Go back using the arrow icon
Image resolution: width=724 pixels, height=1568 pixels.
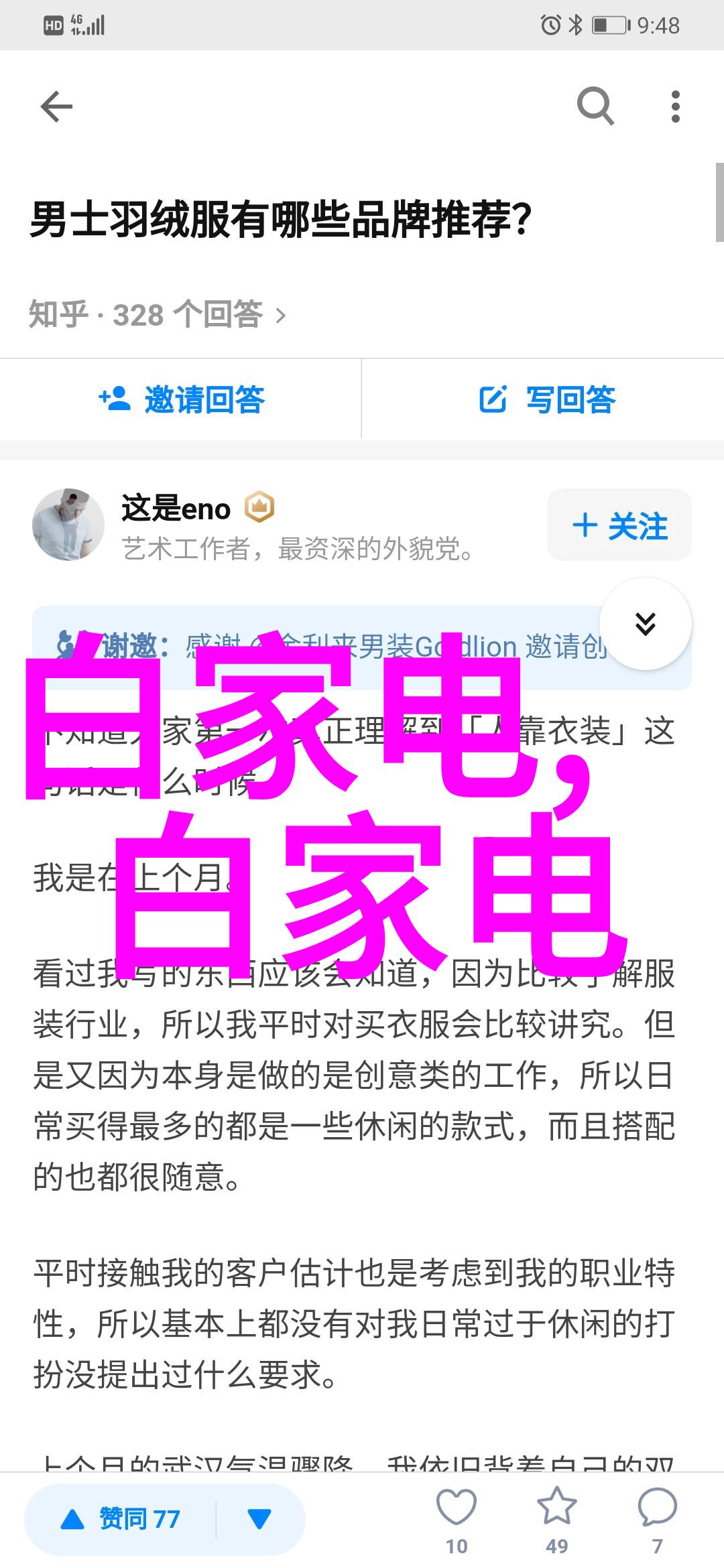click(x=56, y=107)
